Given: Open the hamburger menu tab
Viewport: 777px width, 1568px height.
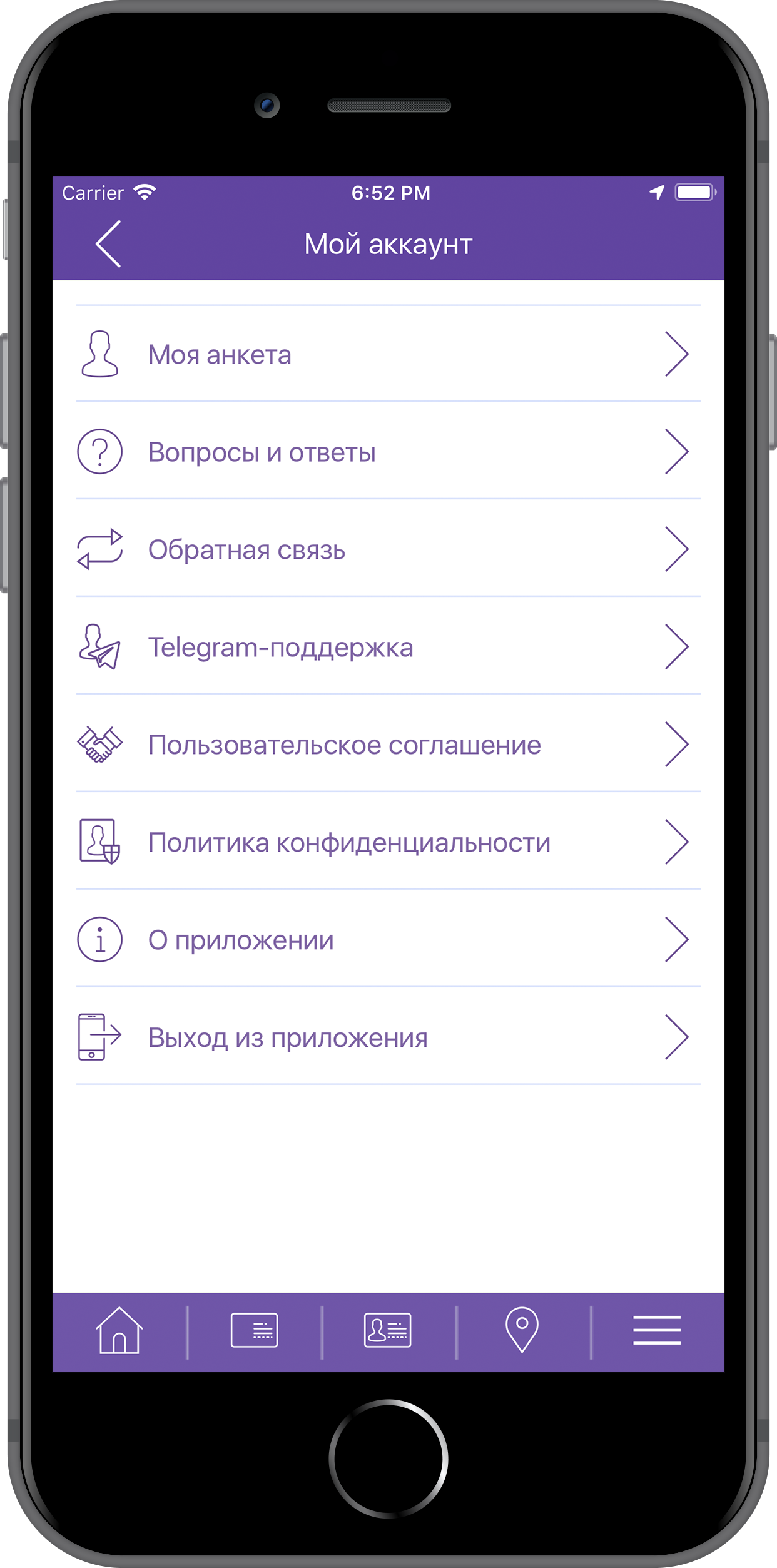Looking at the screenshot, I should pos(656,1330).
